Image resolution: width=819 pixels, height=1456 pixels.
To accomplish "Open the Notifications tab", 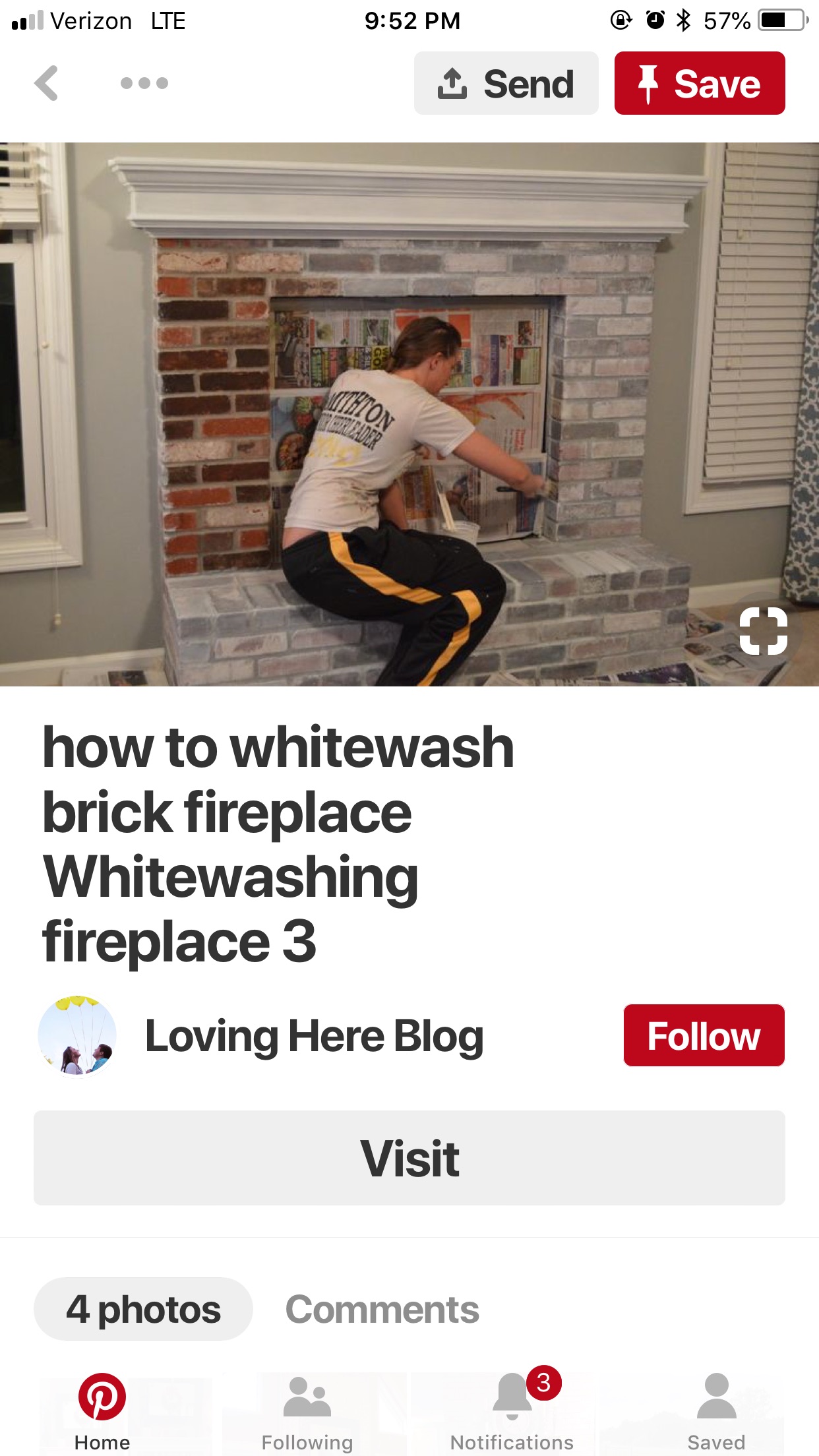I will coord(512,1412).
